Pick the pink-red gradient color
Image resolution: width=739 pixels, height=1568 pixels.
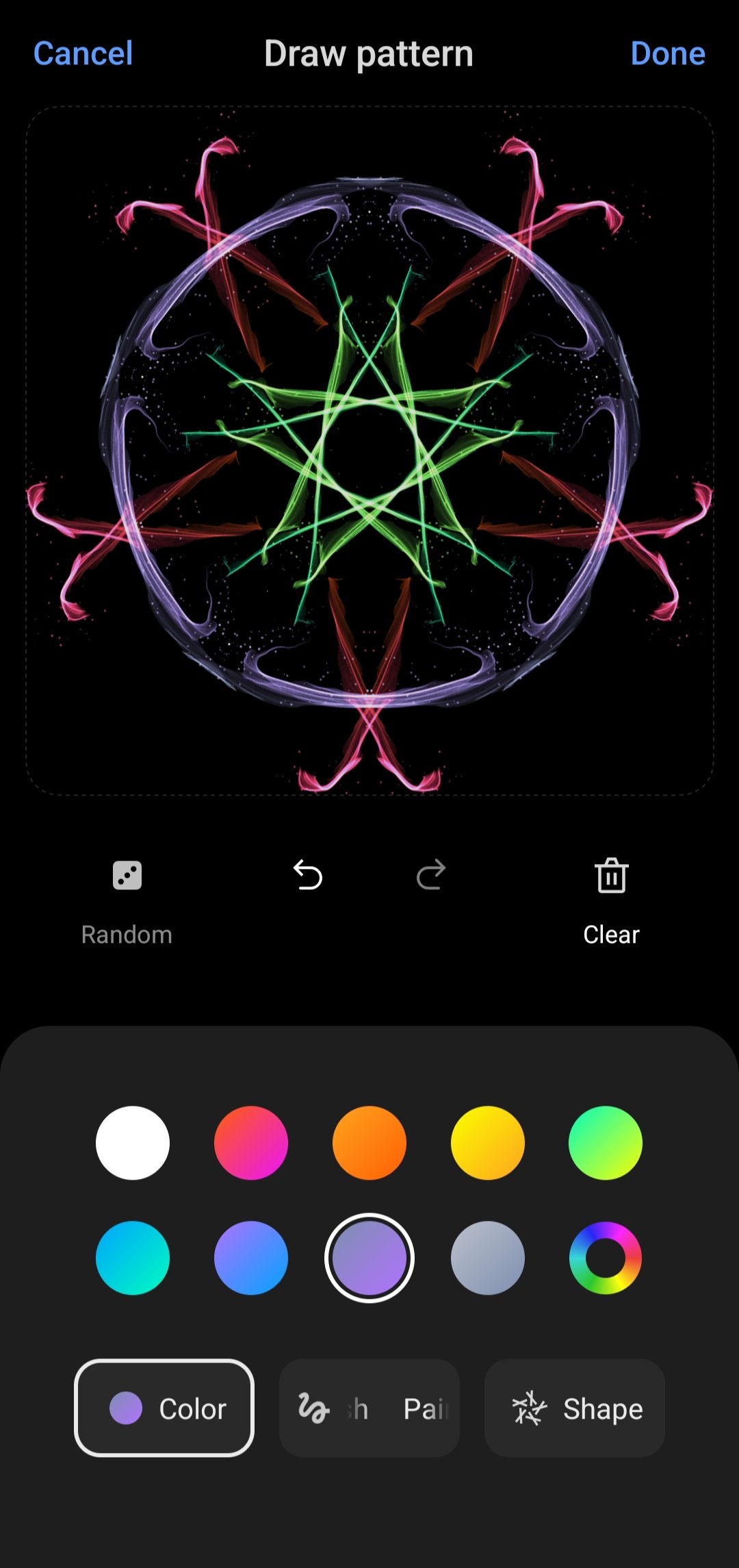pyautogui.click(x=251, y=1143)
